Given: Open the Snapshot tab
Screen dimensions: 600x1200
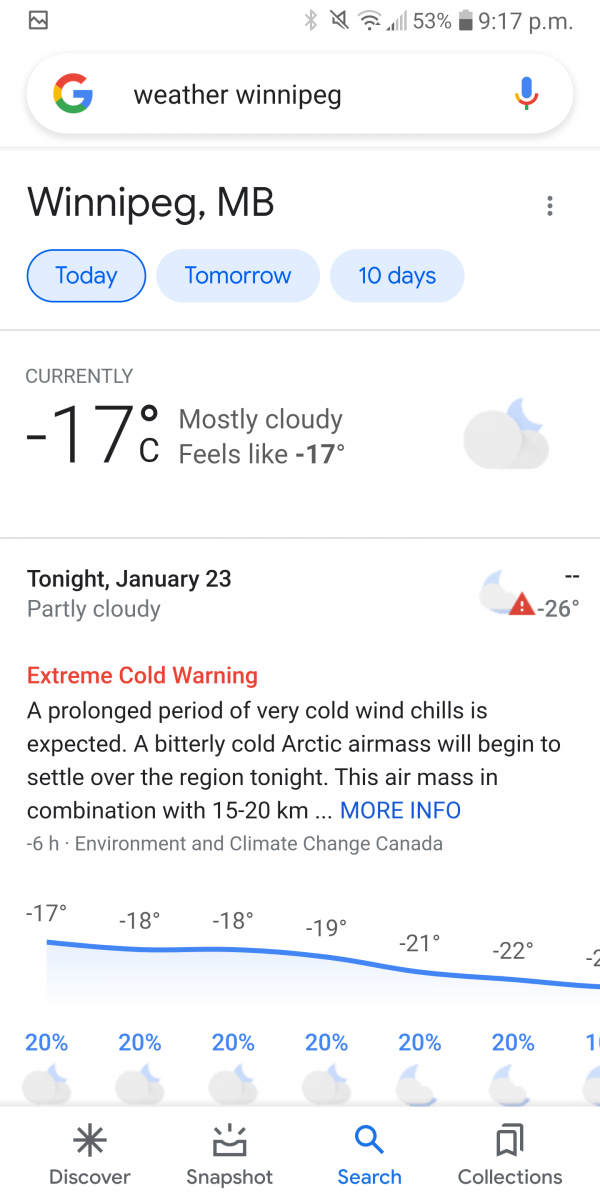Looking at the screenshot, I should pyautogui.click(x=229, y=1155).
